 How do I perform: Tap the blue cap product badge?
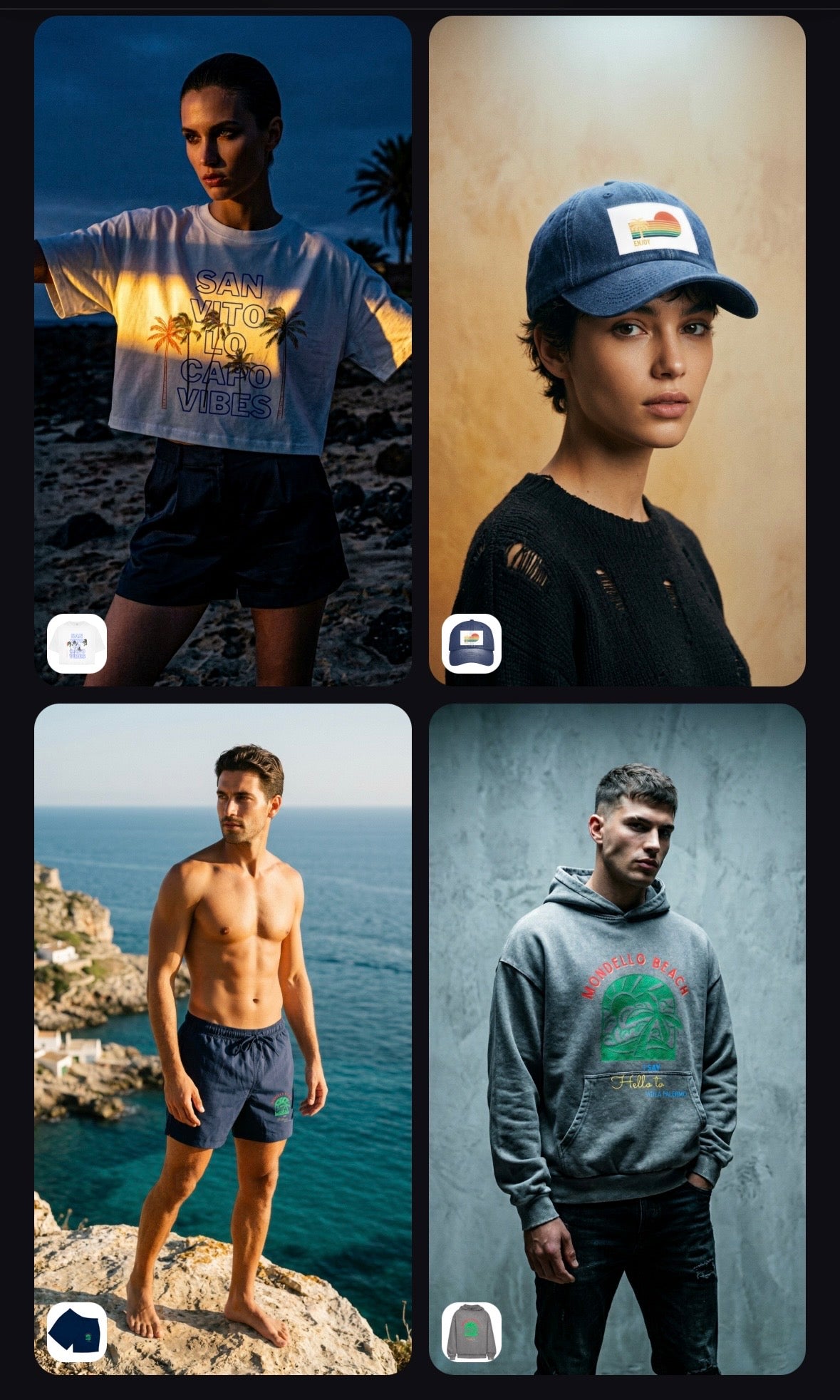point(472,644)
